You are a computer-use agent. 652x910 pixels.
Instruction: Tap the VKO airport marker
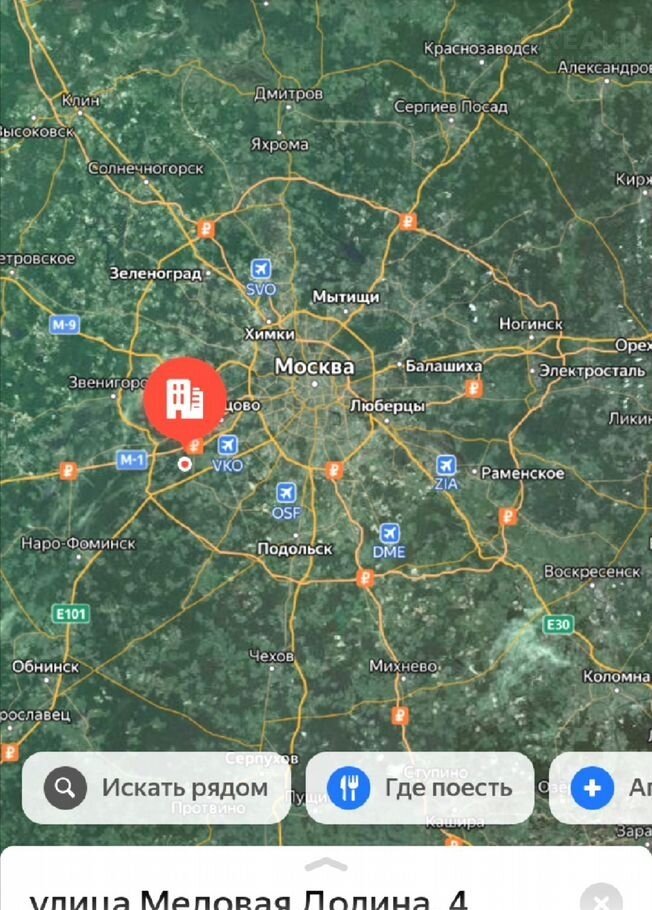click(x=228, y=446)
